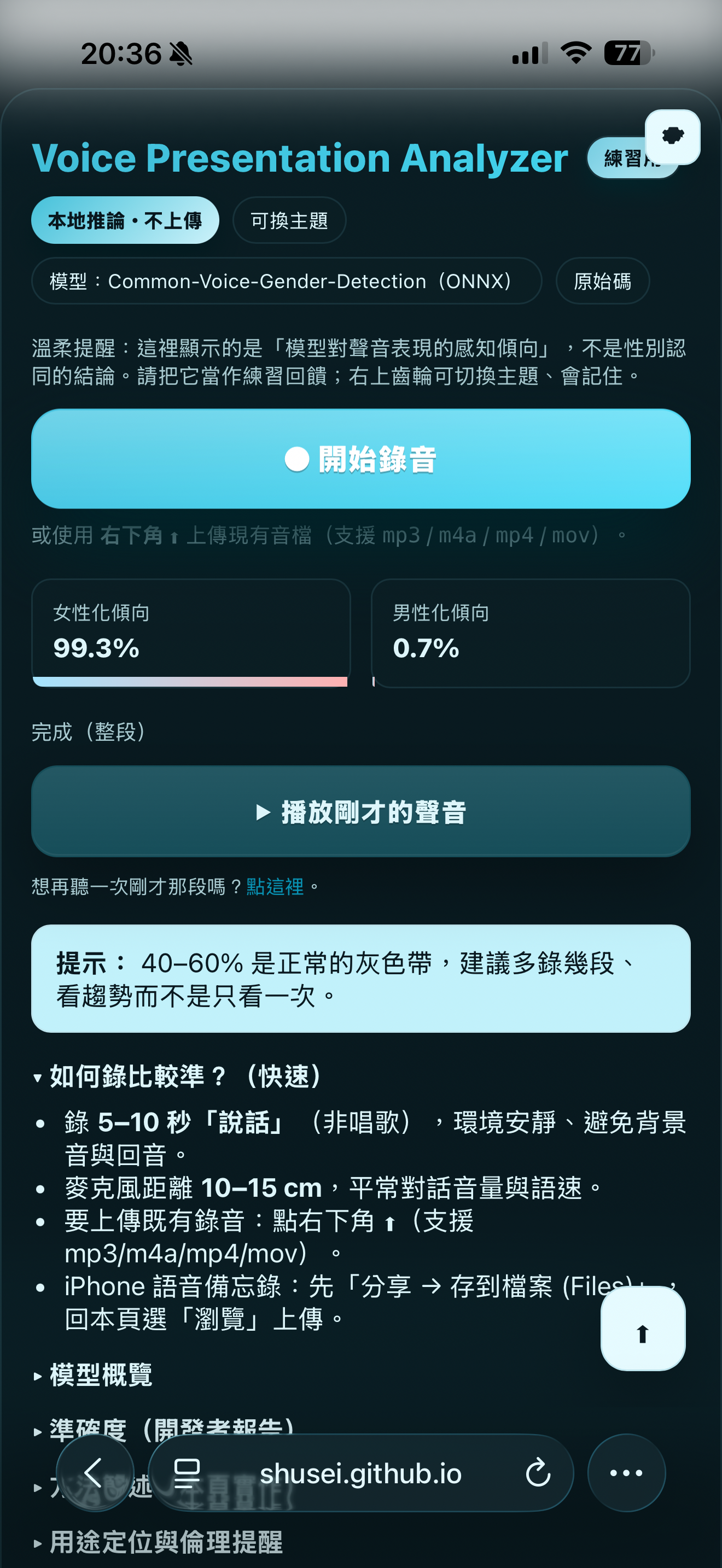Expand the 模型概覽 section
The image size is (722, 1568).
point(101,1375)
